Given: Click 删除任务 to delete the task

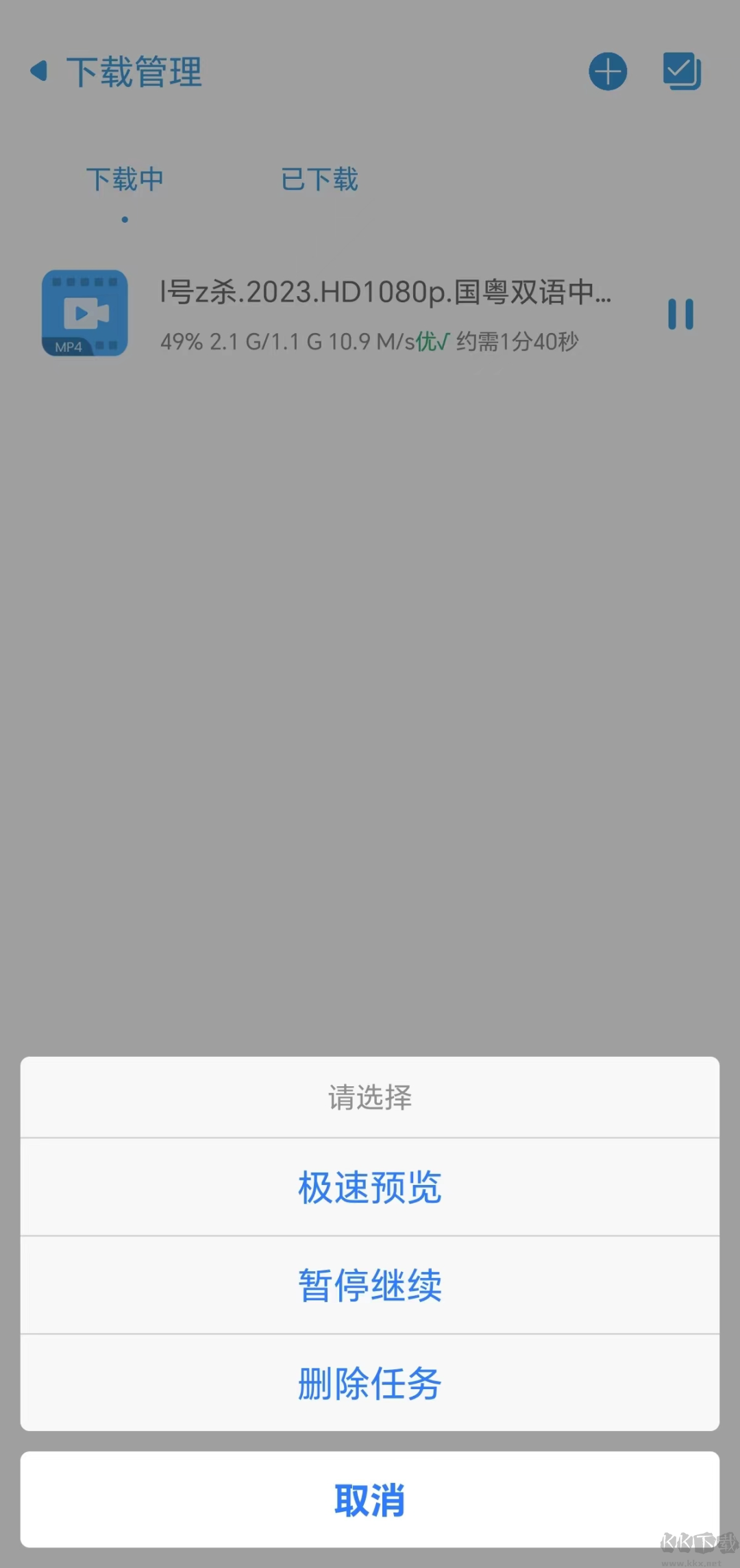Looking at the screenshot, I should click(369, 1383).
